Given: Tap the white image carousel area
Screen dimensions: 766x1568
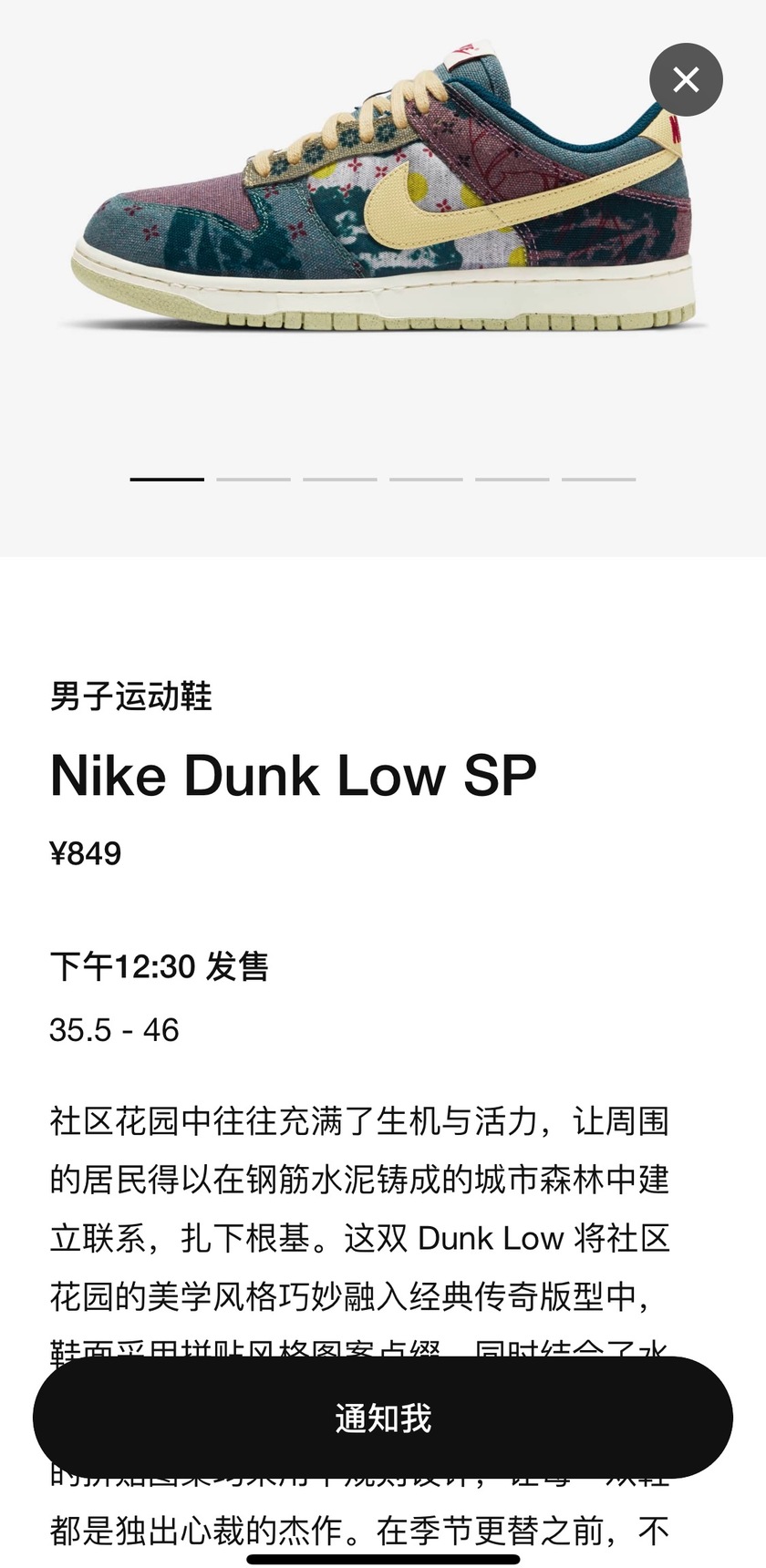Looking at the screenshot, I should click(383, 273).
